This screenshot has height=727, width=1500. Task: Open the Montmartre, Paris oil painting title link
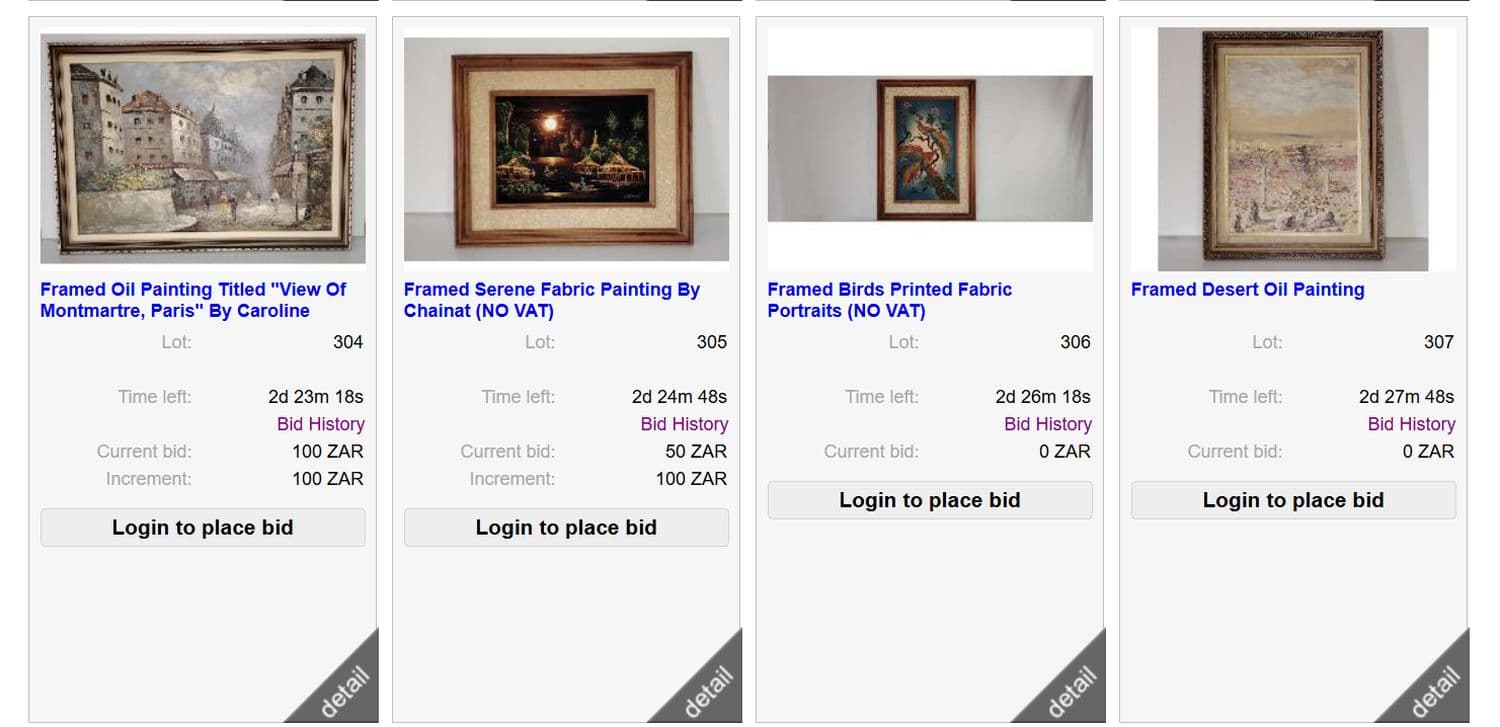tap(193, 300)
